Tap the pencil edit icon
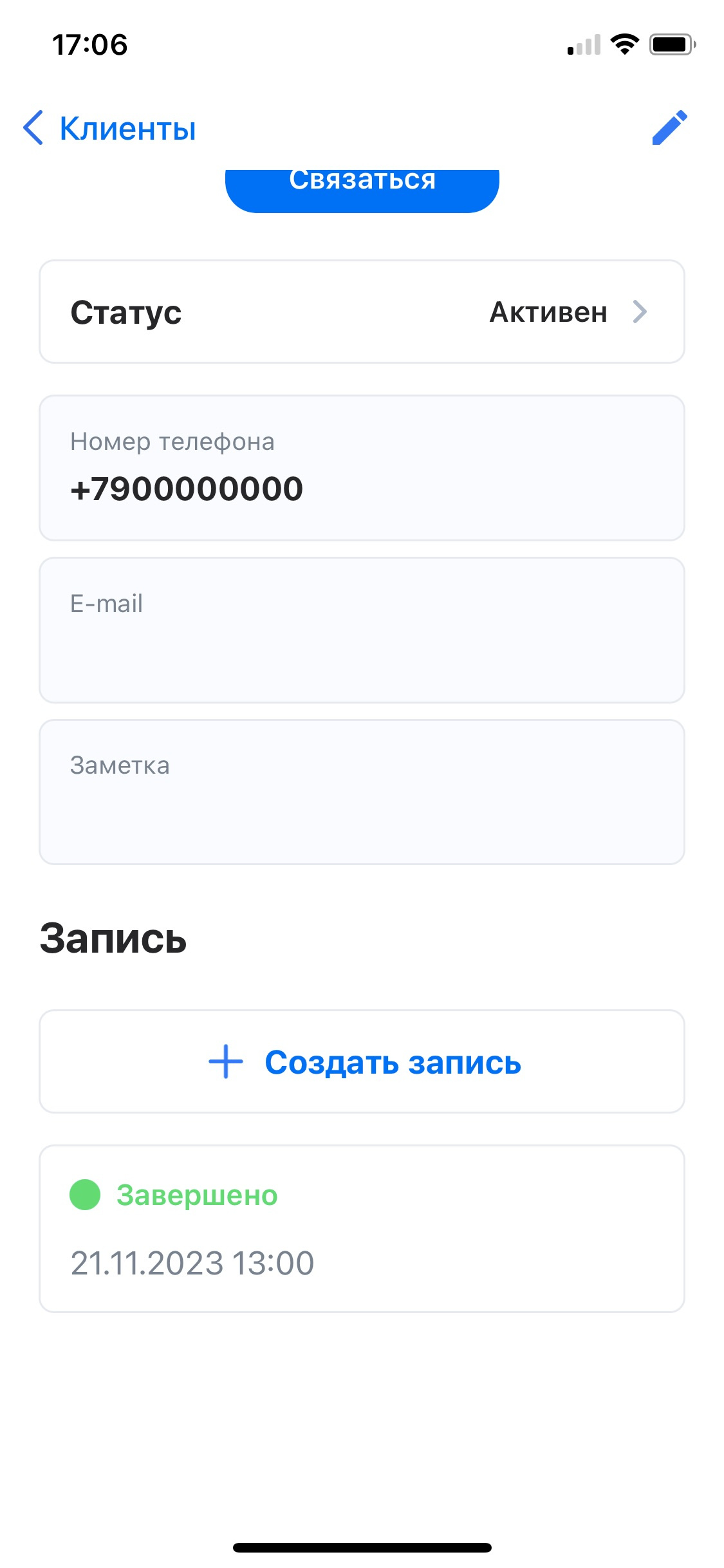 click(669, 127)
